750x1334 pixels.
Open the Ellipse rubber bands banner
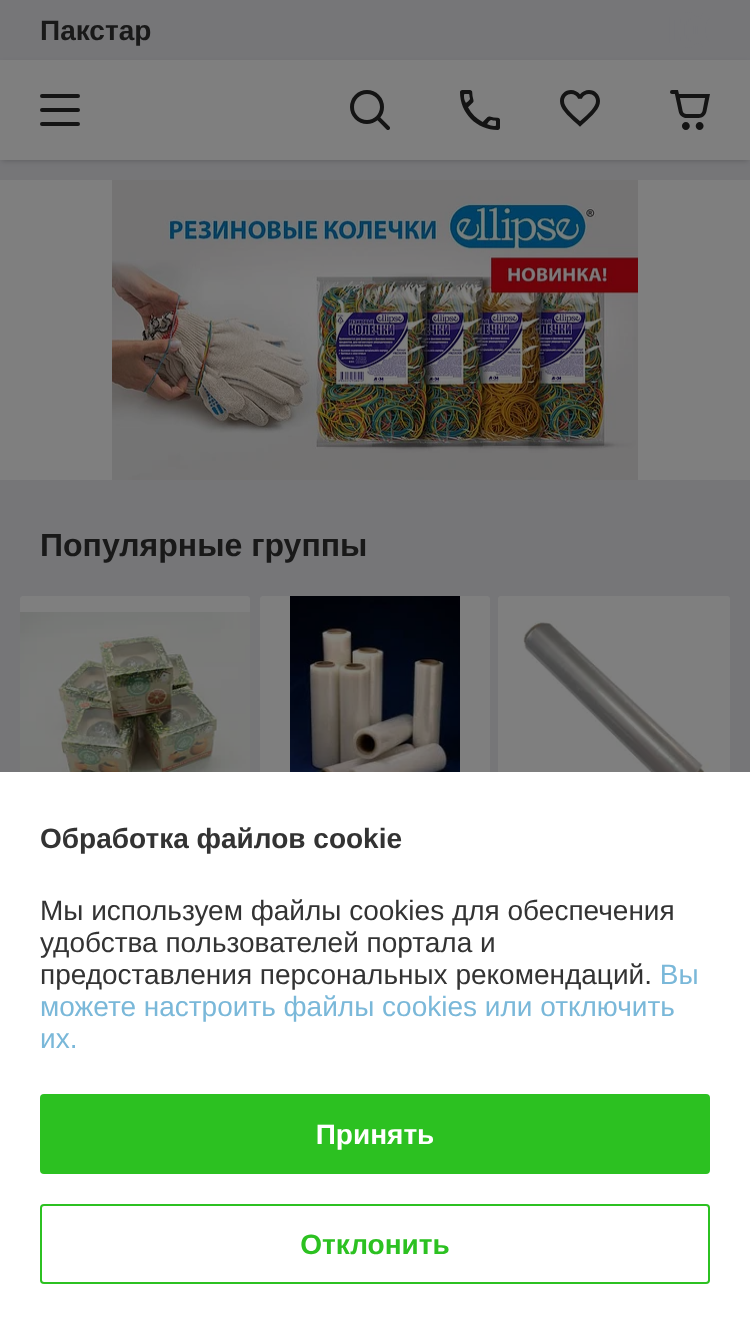(375, 330)
